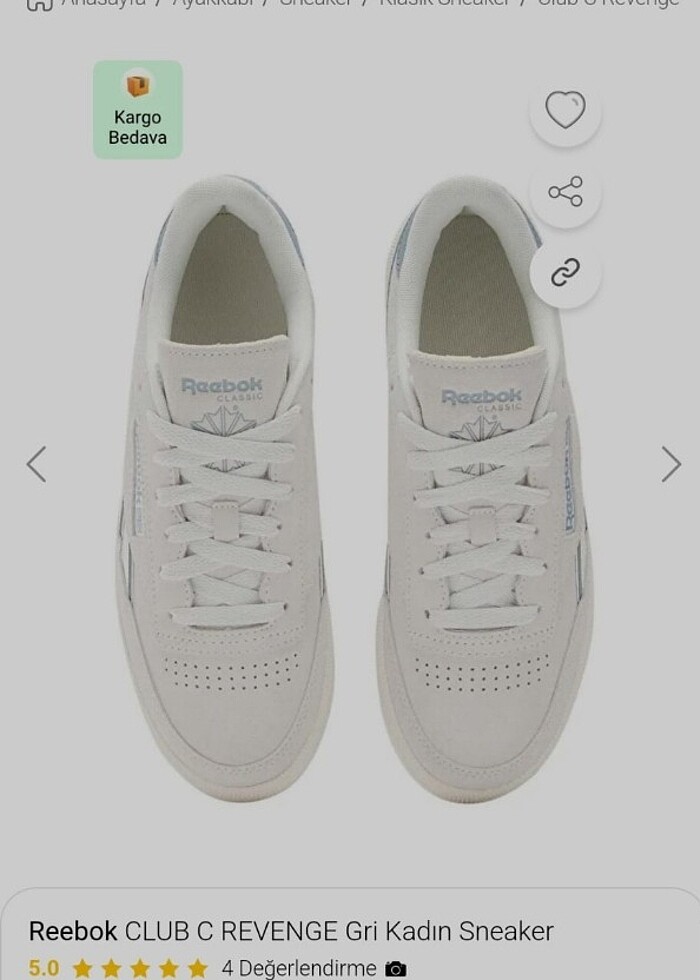Open the 4 Değerlendirme reviews
The width and height of the screenshot is (700, 980).
[x=298, y=968]
